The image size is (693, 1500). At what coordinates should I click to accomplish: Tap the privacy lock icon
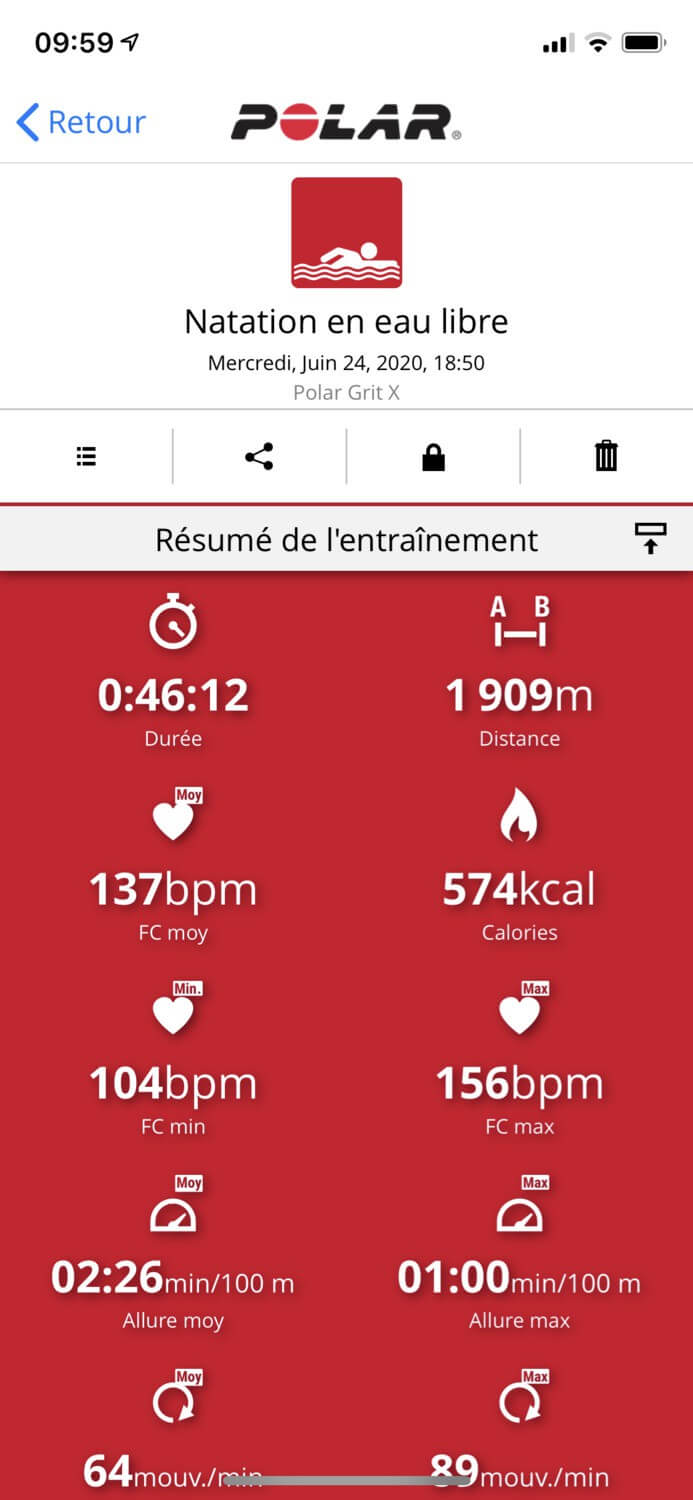433,457
